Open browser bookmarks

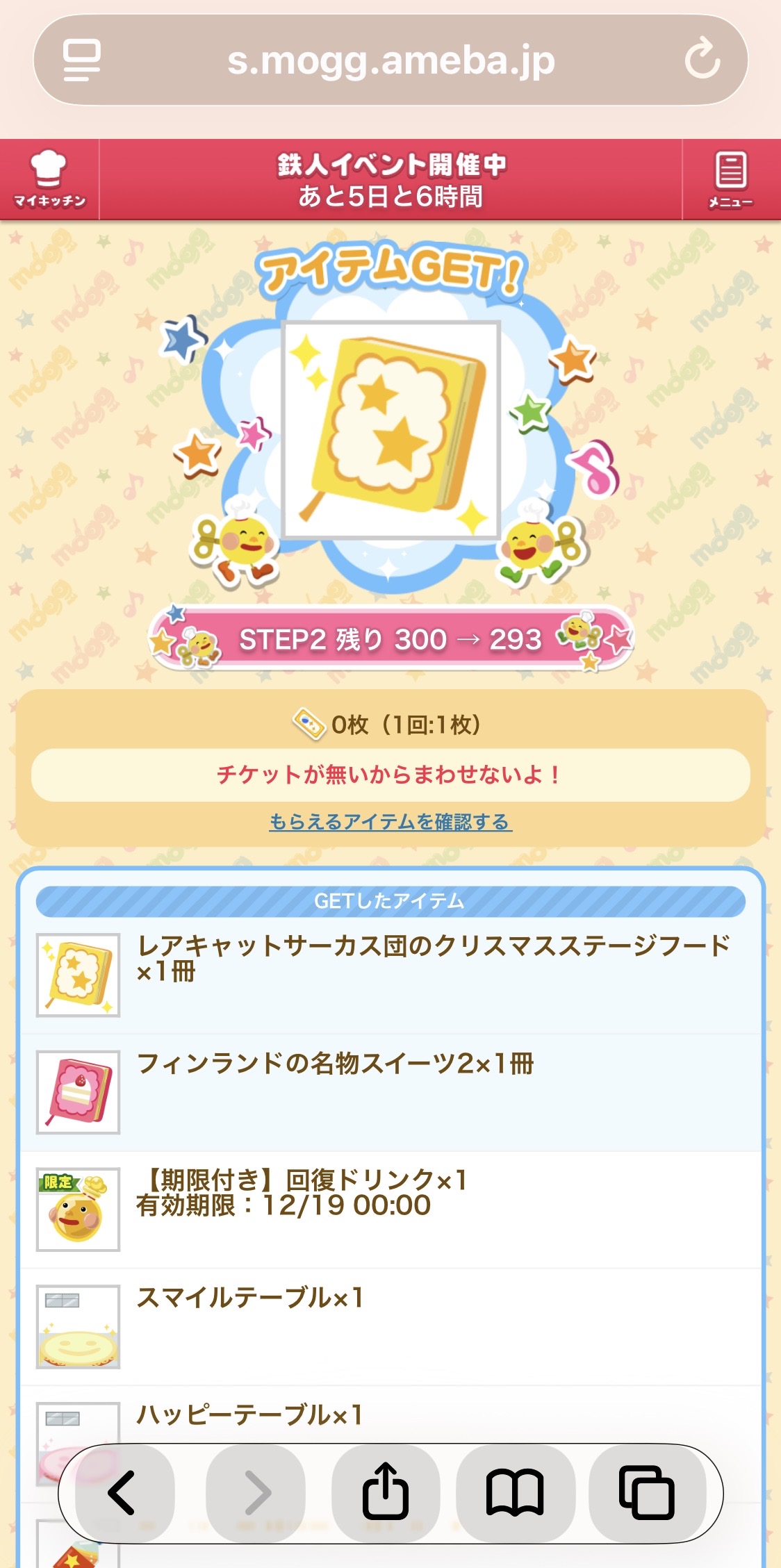click(515, 1492)
